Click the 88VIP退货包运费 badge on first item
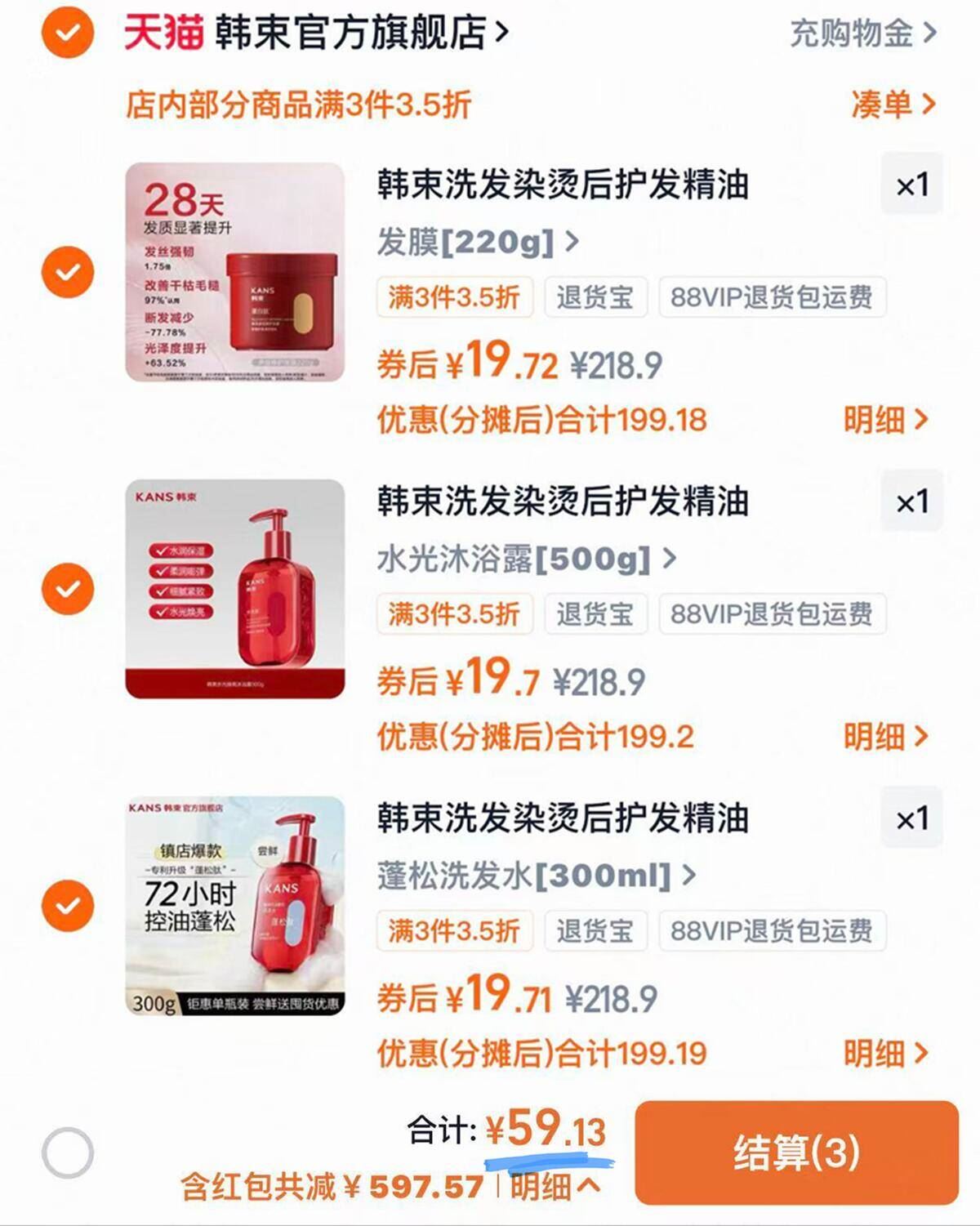980x1226 pixels. coord(772,298)
